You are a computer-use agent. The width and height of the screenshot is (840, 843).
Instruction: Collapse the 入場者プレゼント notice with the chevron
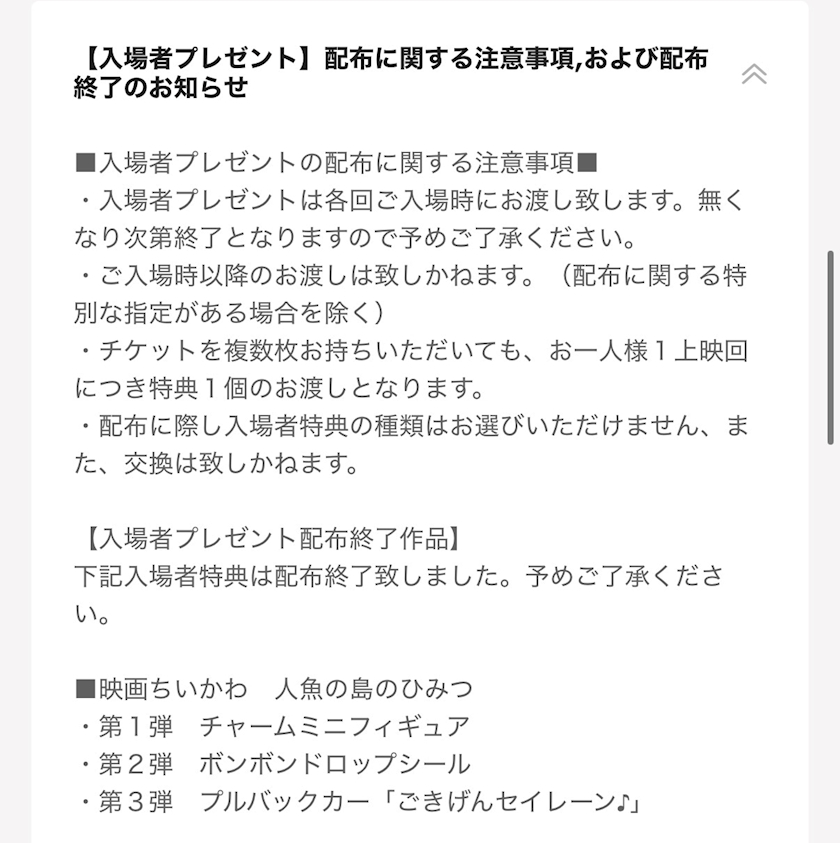point(754,74)
